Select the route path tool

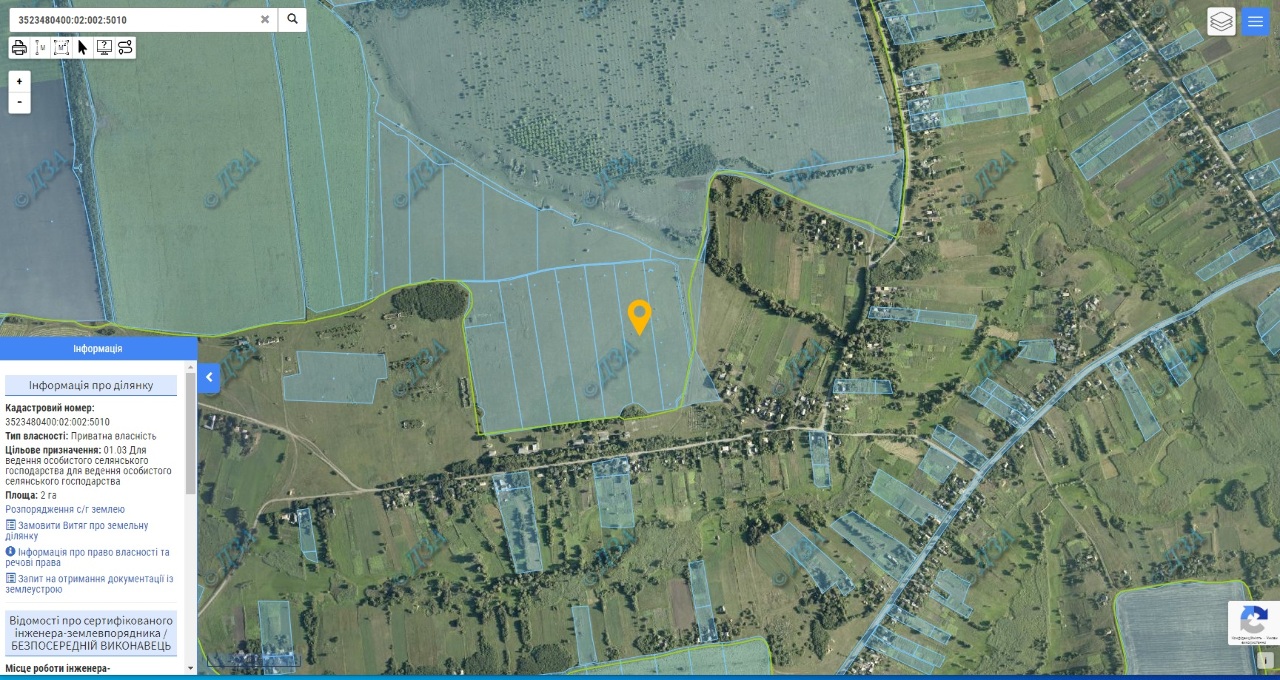coord(125,47)
